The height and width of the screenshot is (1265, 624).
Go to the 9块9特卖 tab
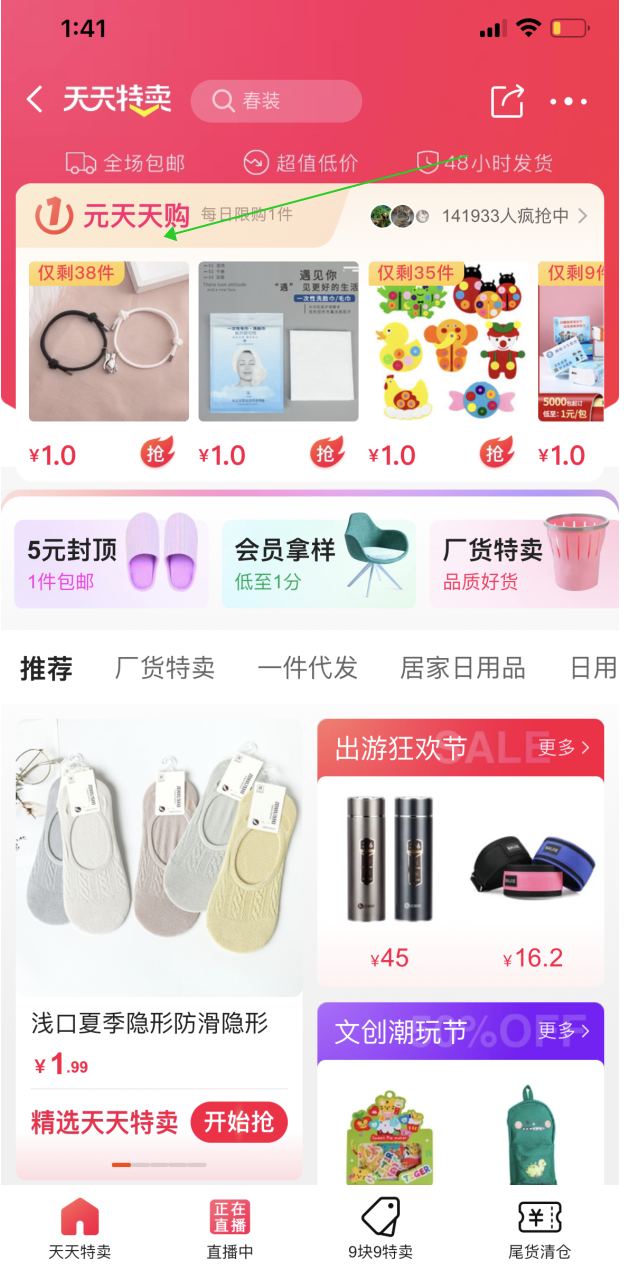pos(380,1228)
